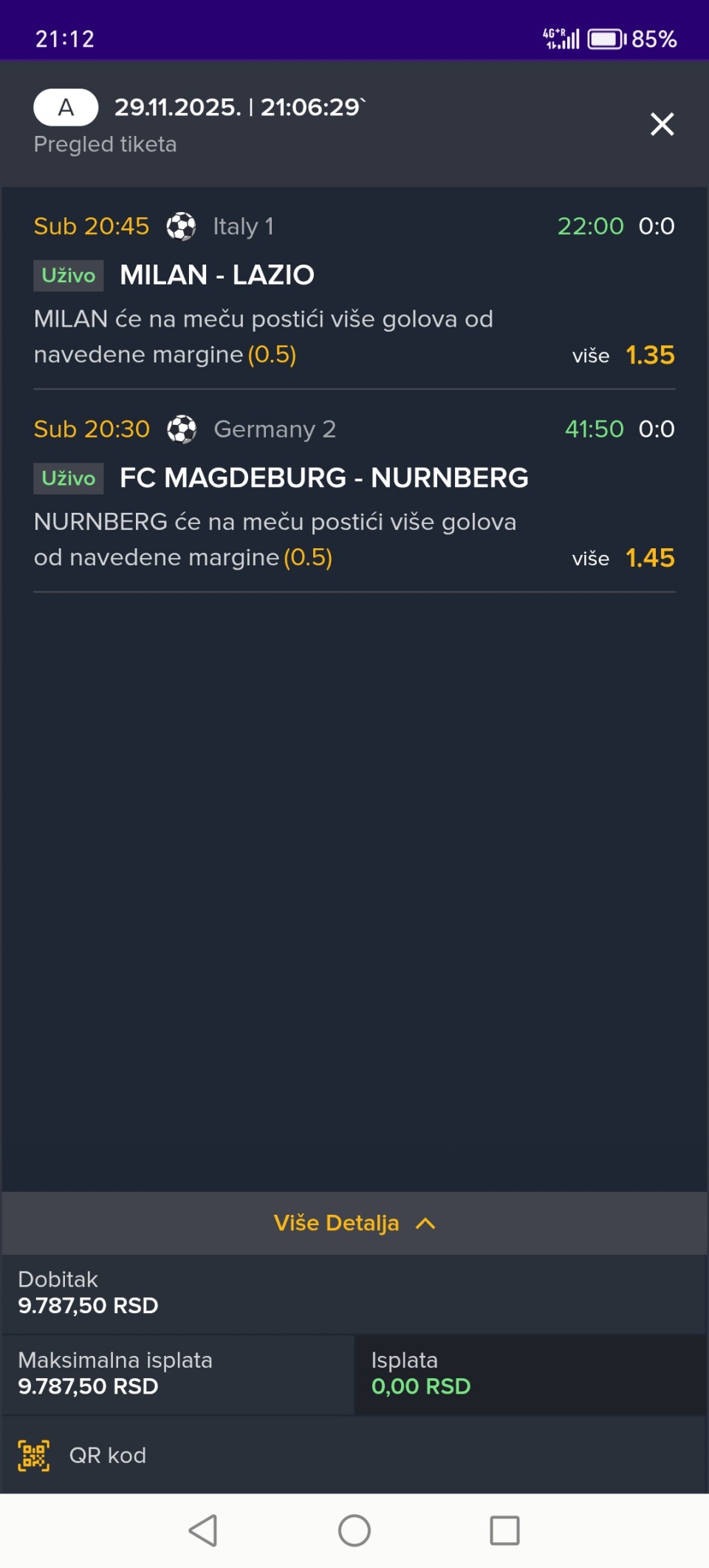Collapse the Više Detalja section
This screenshot has width=709, height=1568.
tap(354, 1223)
